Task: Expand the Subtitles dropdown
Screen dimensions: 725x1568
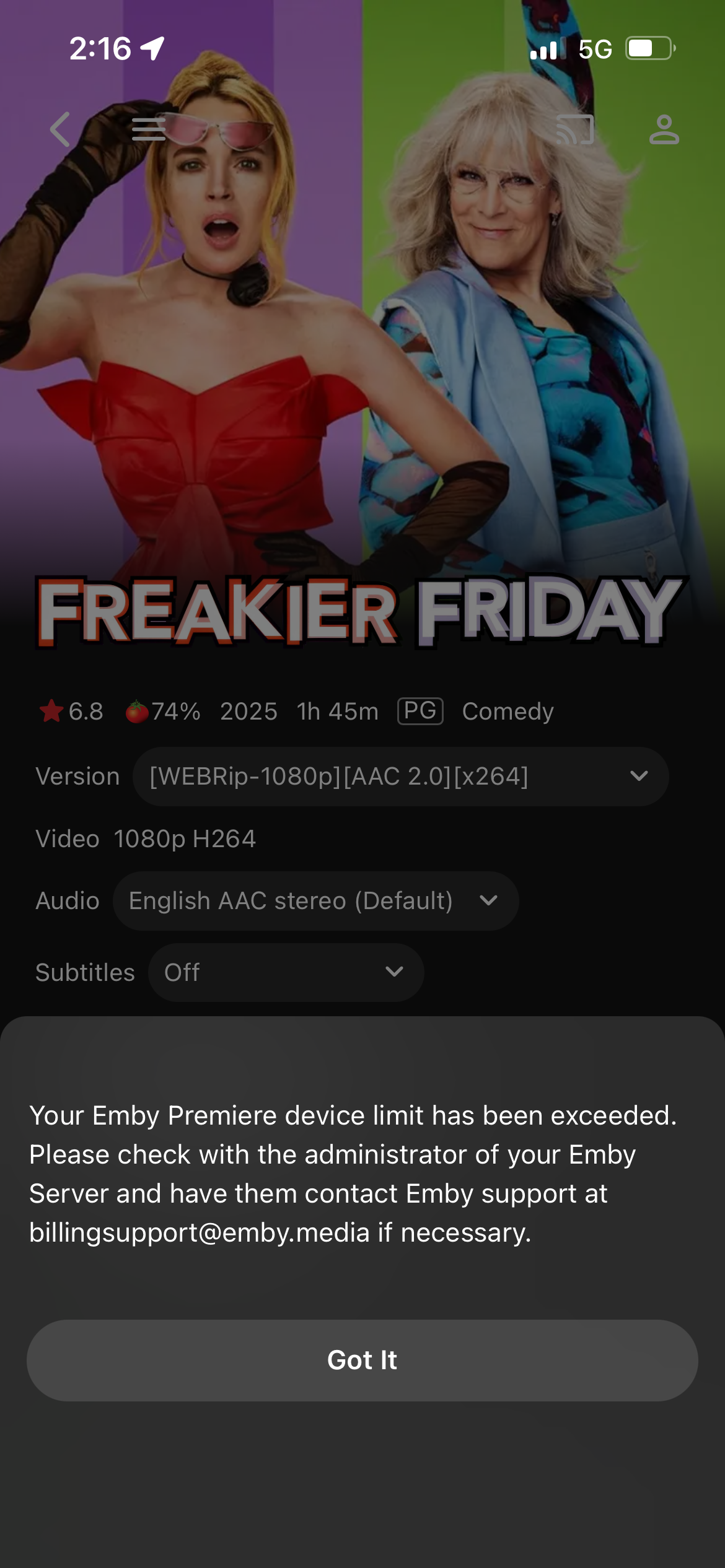Action: pos(286,972)
